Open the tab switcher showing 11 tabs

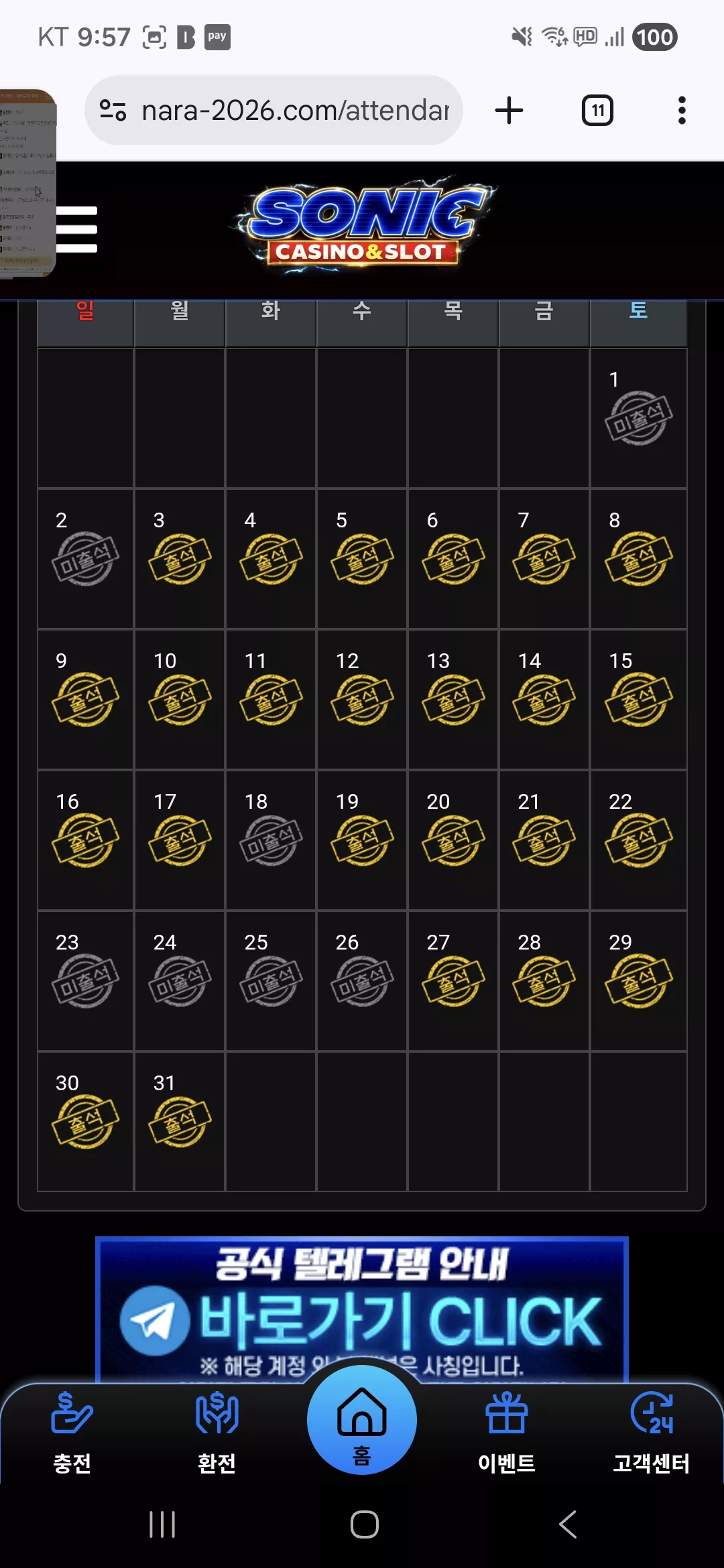pyautogui.click(x=597, y=111)
